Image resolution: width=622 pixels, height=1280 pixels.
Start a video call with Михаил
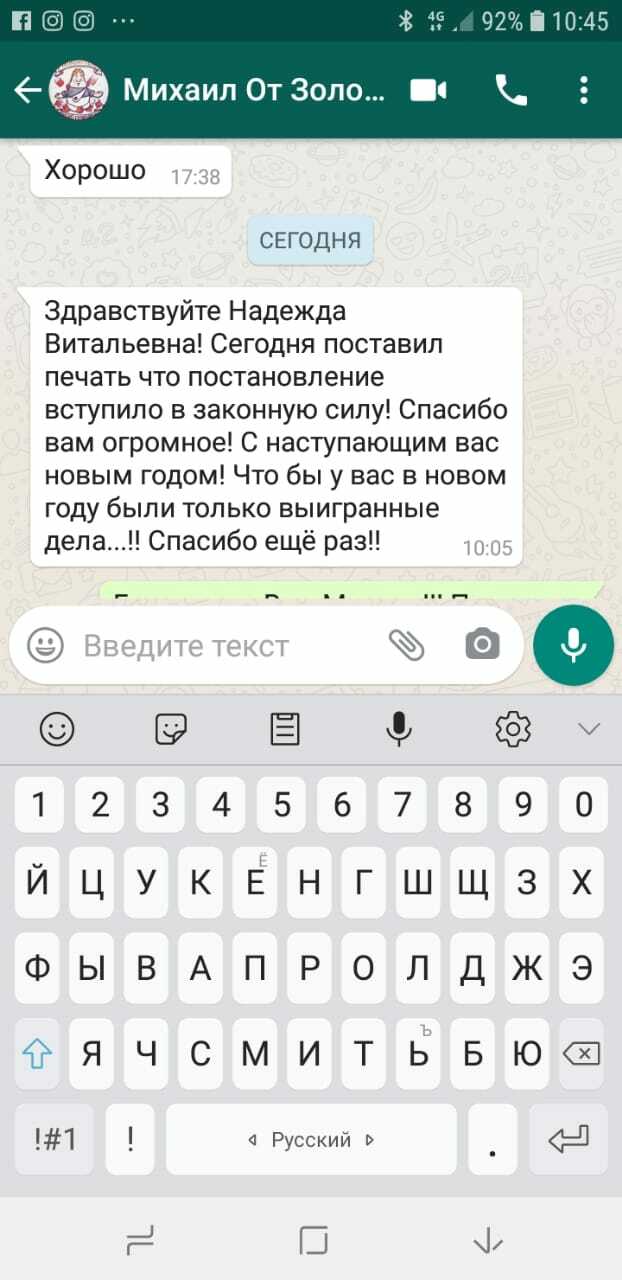pyautogui.click(x=428, y=91)
